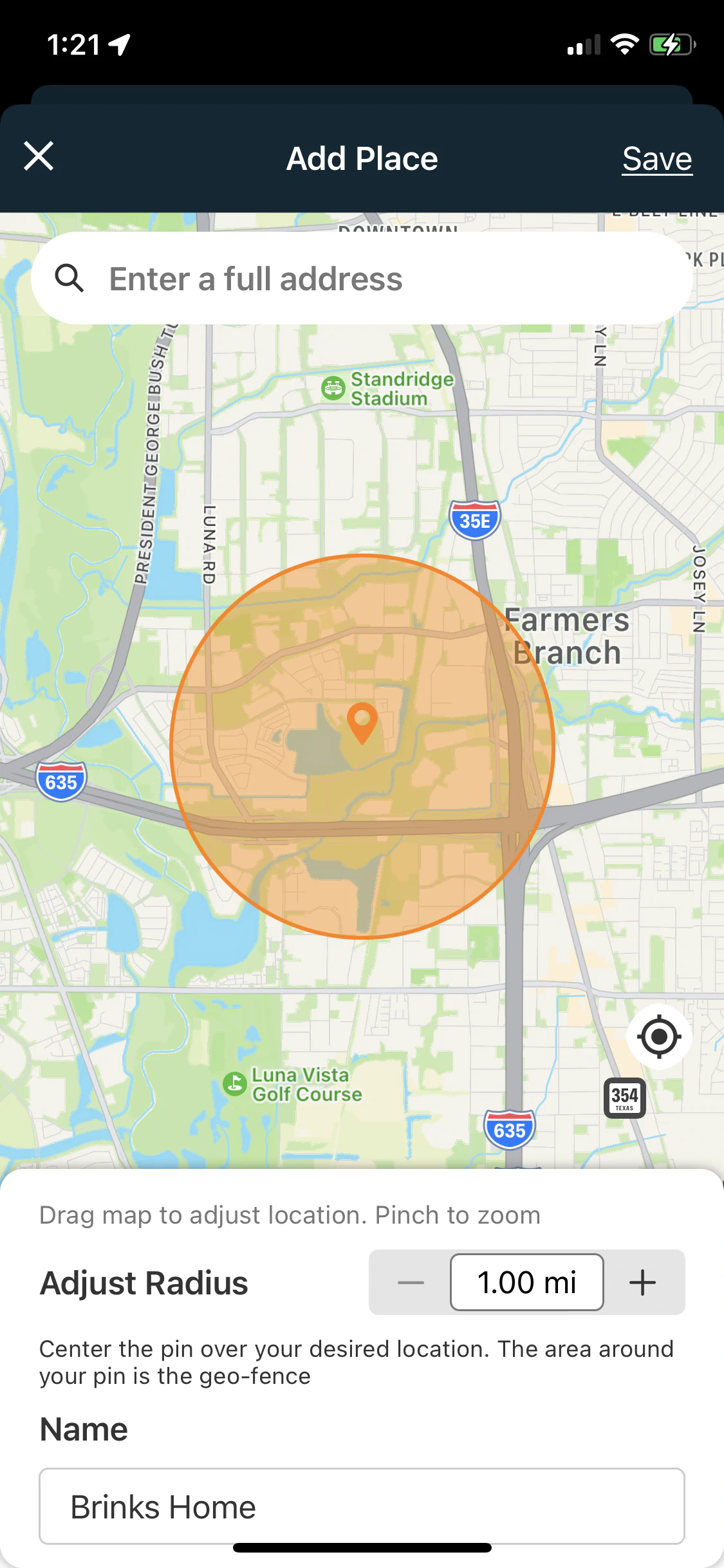Decrease the geo-fence radius
Viewport: 724px width, 1568px height.
[x=411, y=1283]
